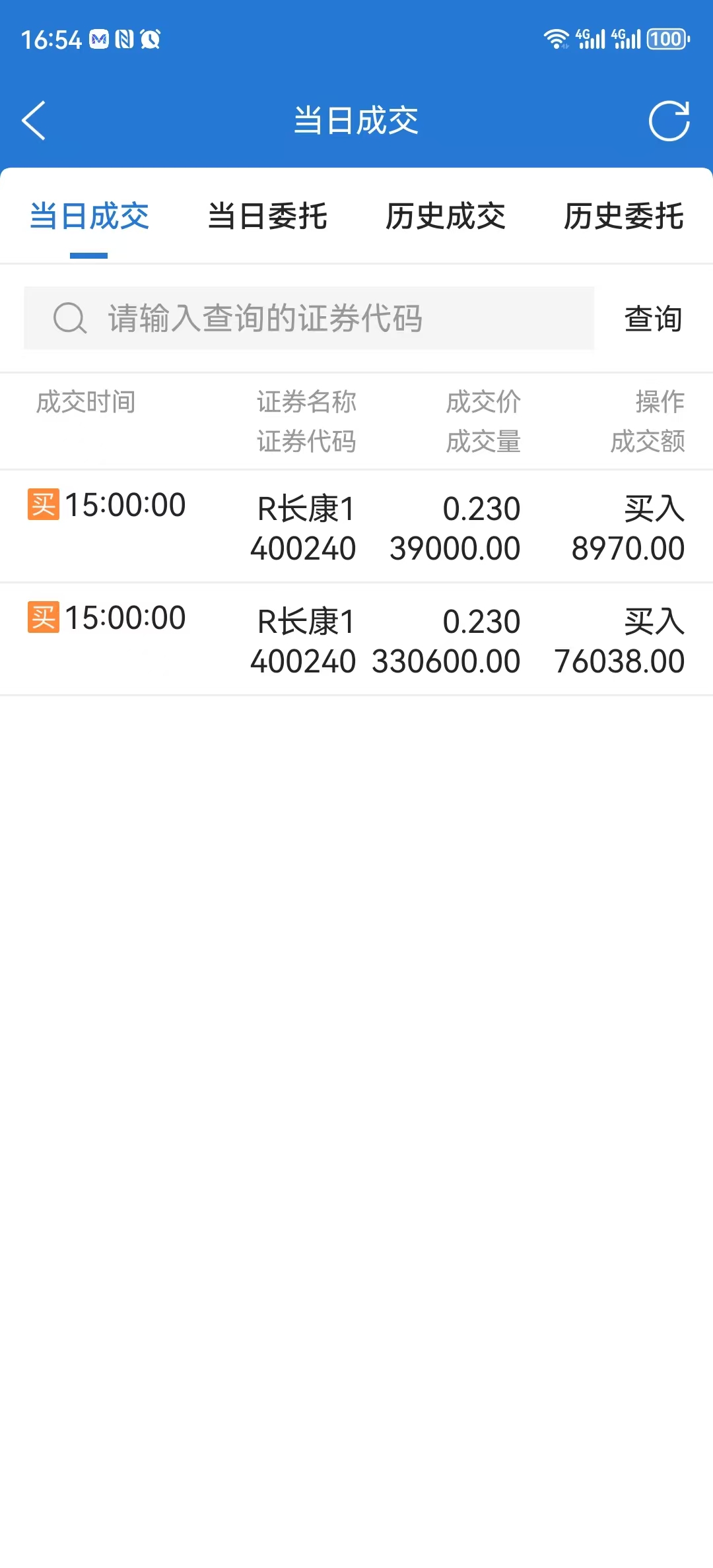This screenshot has width=713, height=1568.
Task: Focus the securities code search field
Action: pos(309,318)
